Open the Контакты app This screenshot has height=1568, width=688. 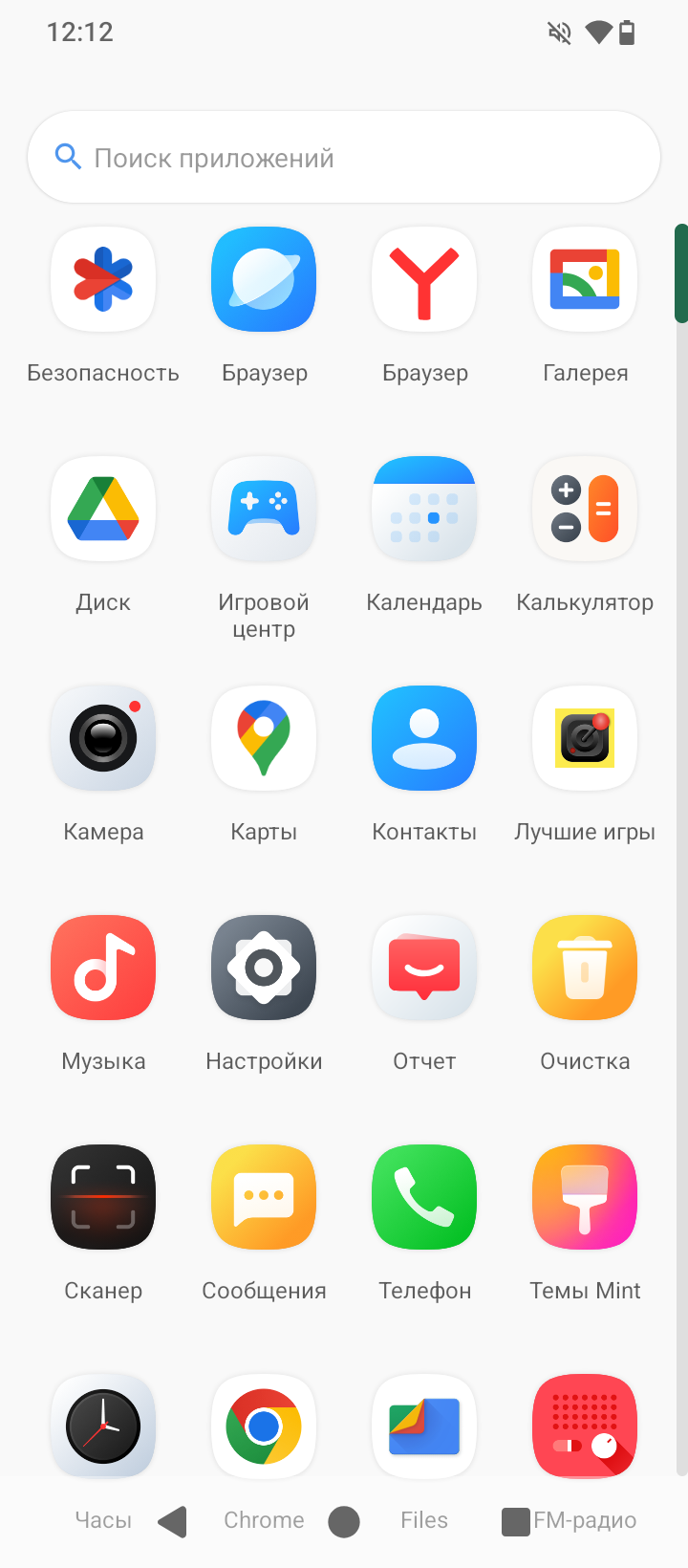coord(424,739)
